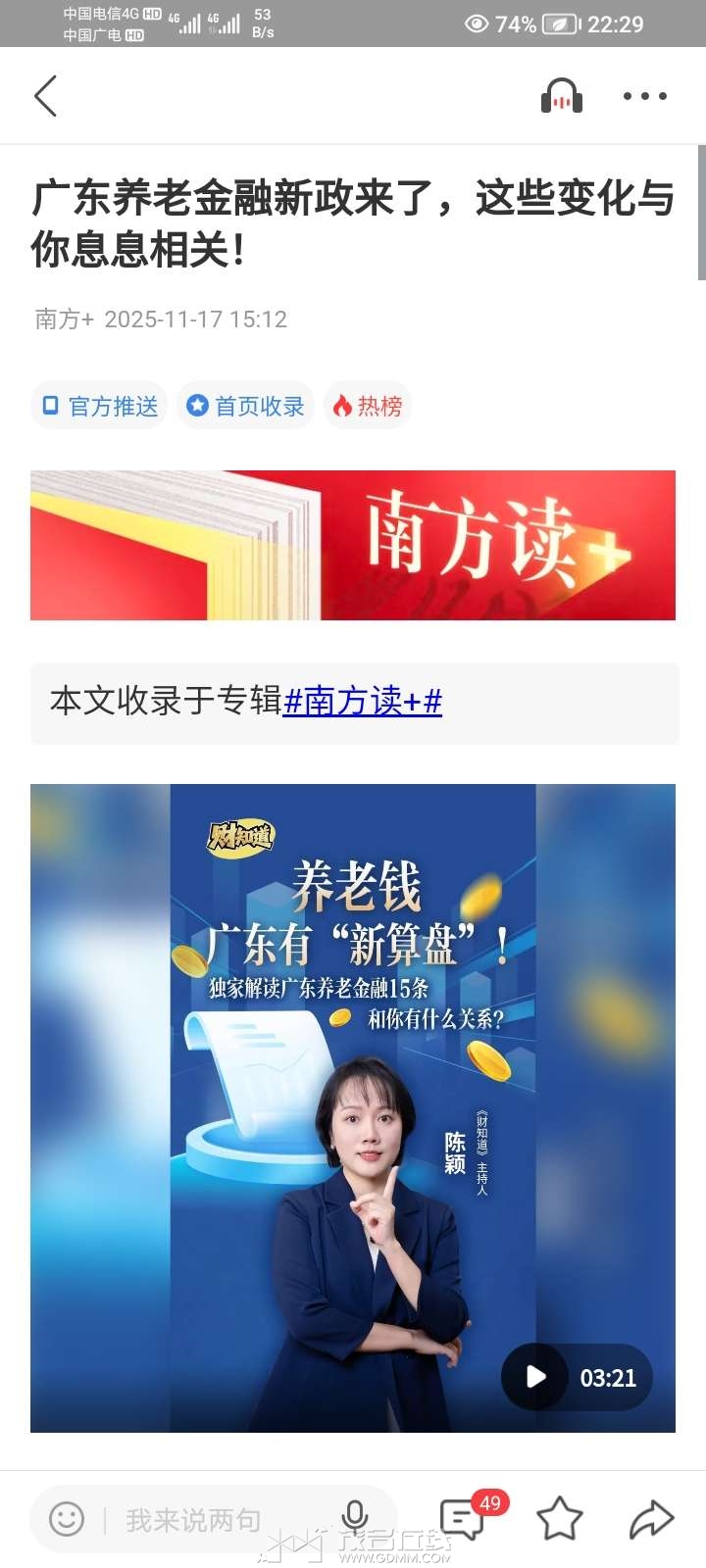Viewport: 706px width, 1568px height.
Task: View the 49 comments
Action: pyautogui.click(x=463, y=1519)
